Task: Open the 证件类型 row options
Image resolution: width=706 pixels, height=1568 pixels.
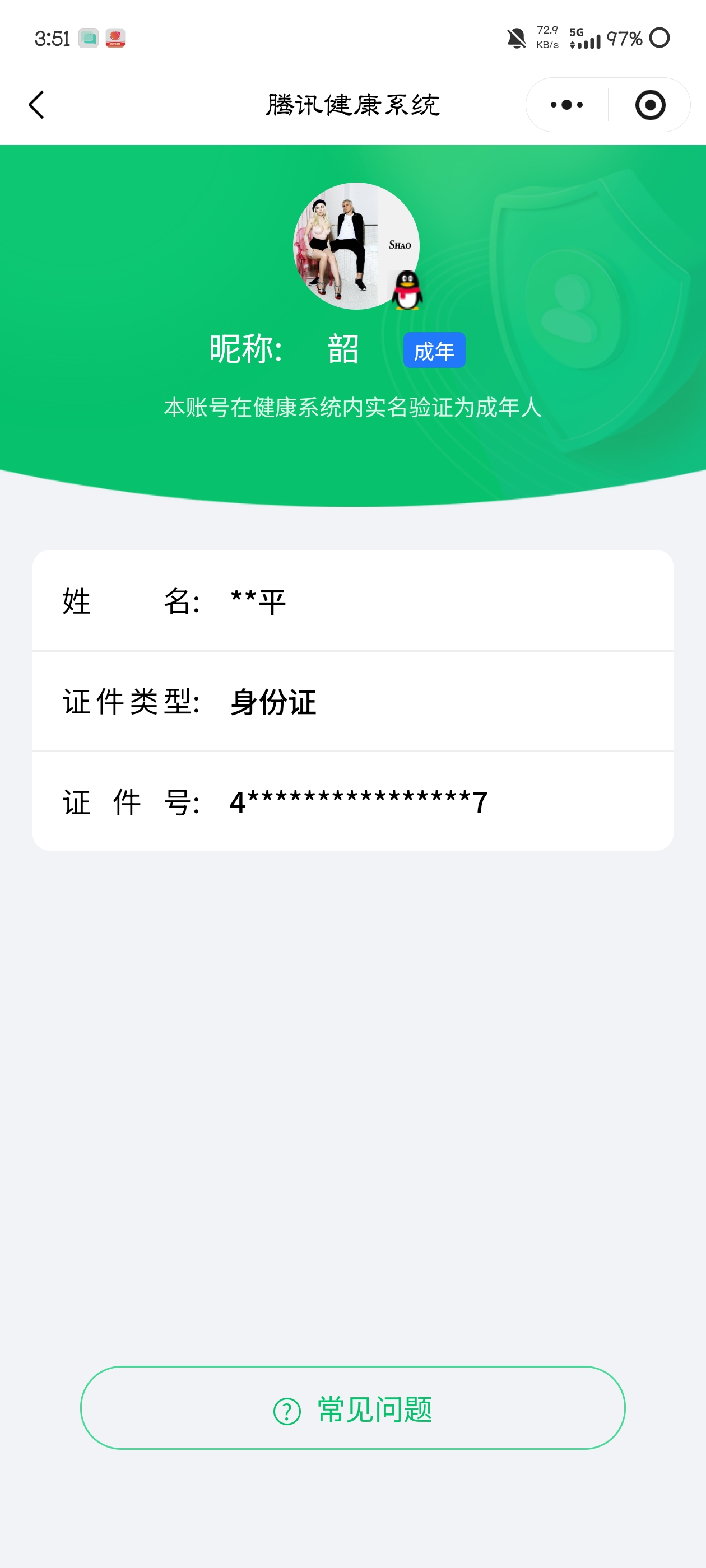Action: coord(354,701)
